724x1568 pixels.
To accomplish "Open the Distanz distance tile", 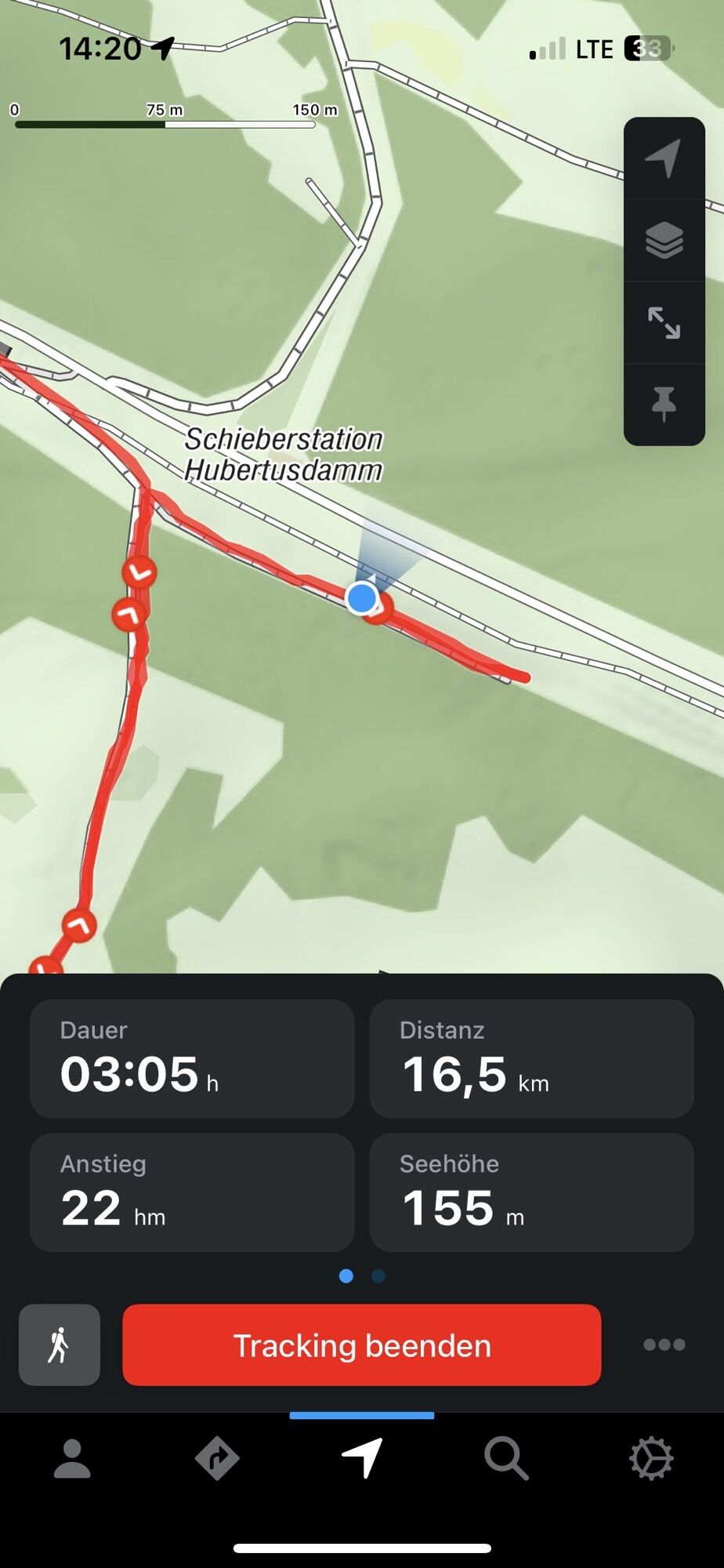I will [x=531, y=1058].
